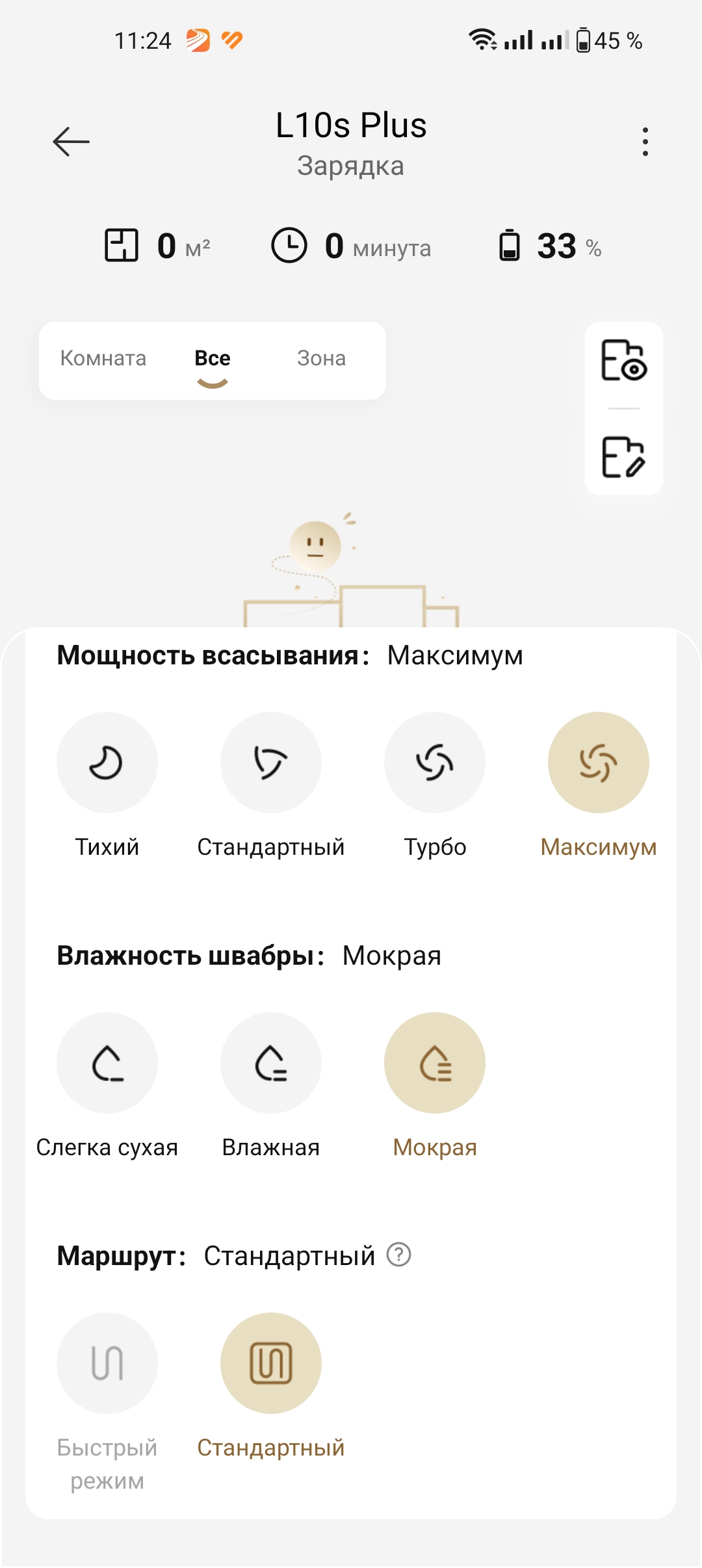Switch to the Комната tab
This screenshot has width=702, height=1568.
[103, 358]
